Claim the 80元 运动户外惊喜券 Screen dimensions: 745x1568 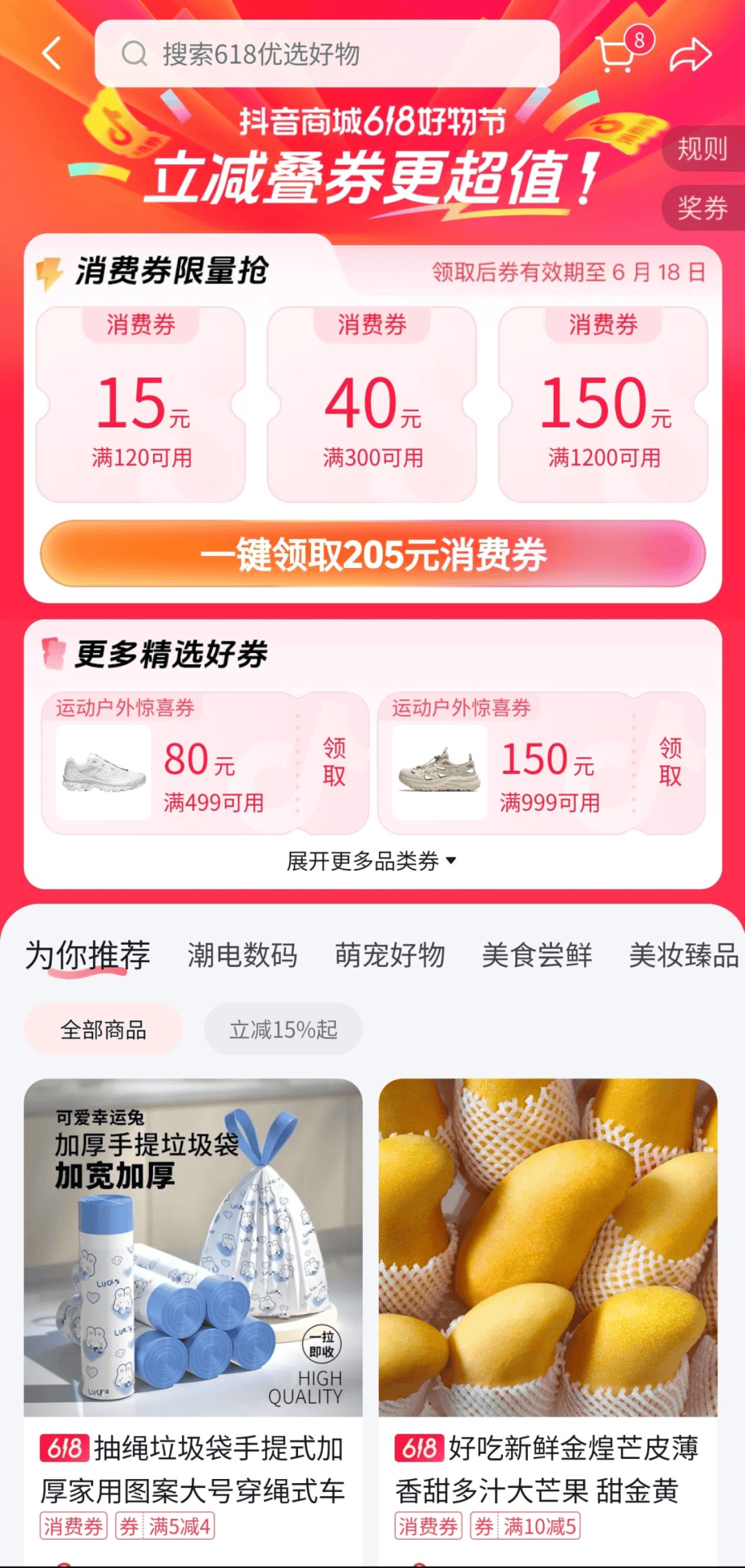(x=334, y=763)
